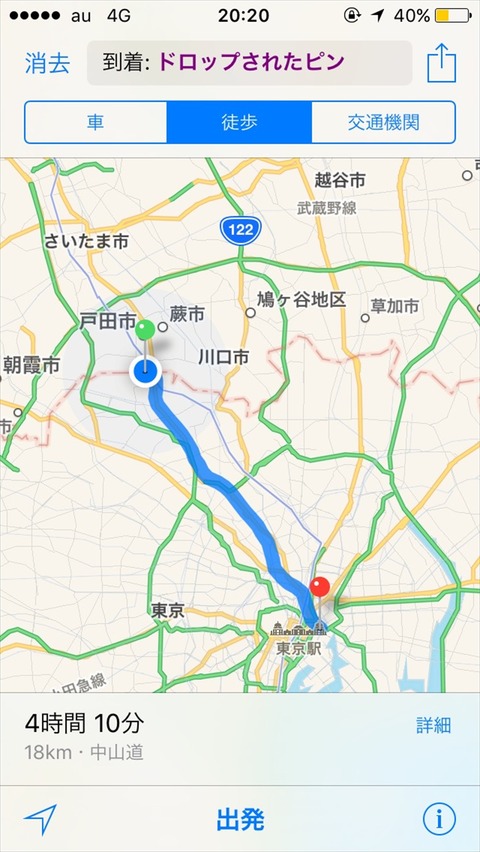Switch to the 交通機関 transit tab

(x=384, y=122)
